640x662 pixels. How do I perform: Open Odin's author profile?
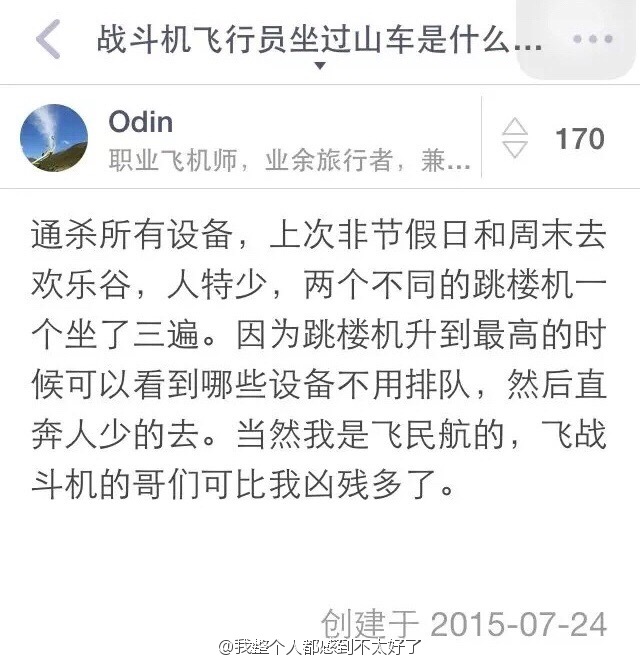point(140,122)
